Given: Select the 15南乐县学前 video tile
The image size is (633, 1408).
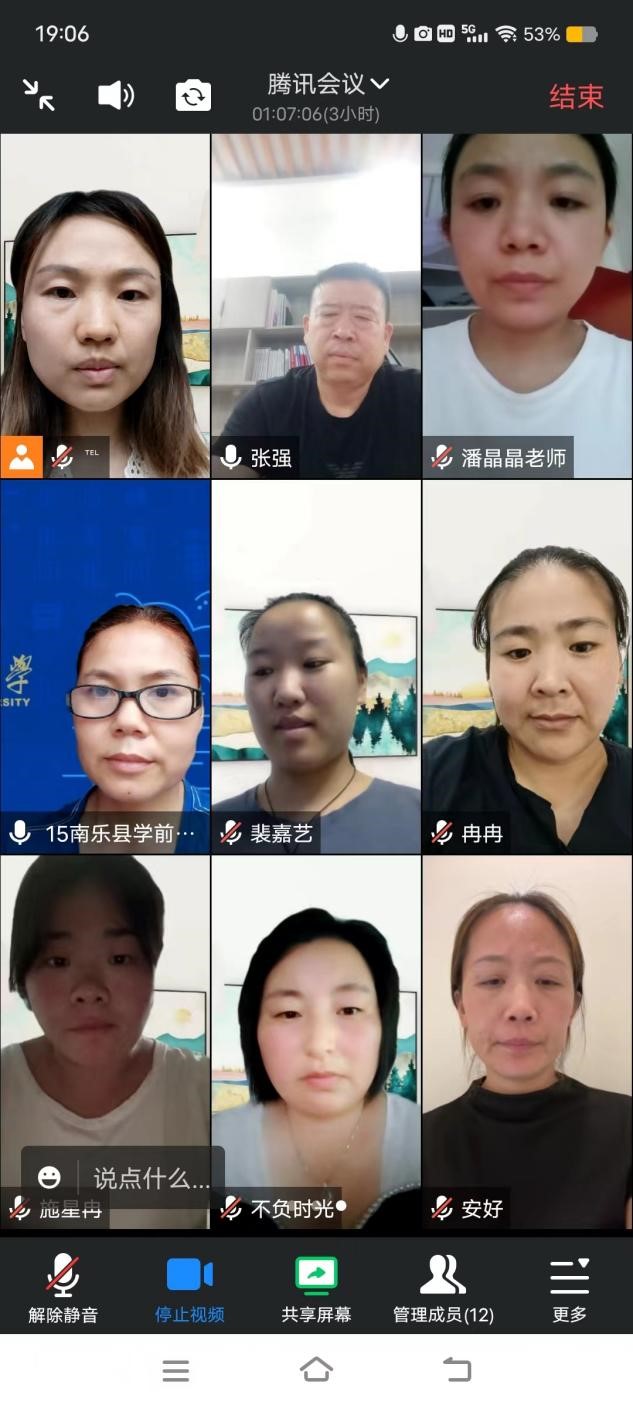Looking at the screenshot, I should click(x=105, y=667).
